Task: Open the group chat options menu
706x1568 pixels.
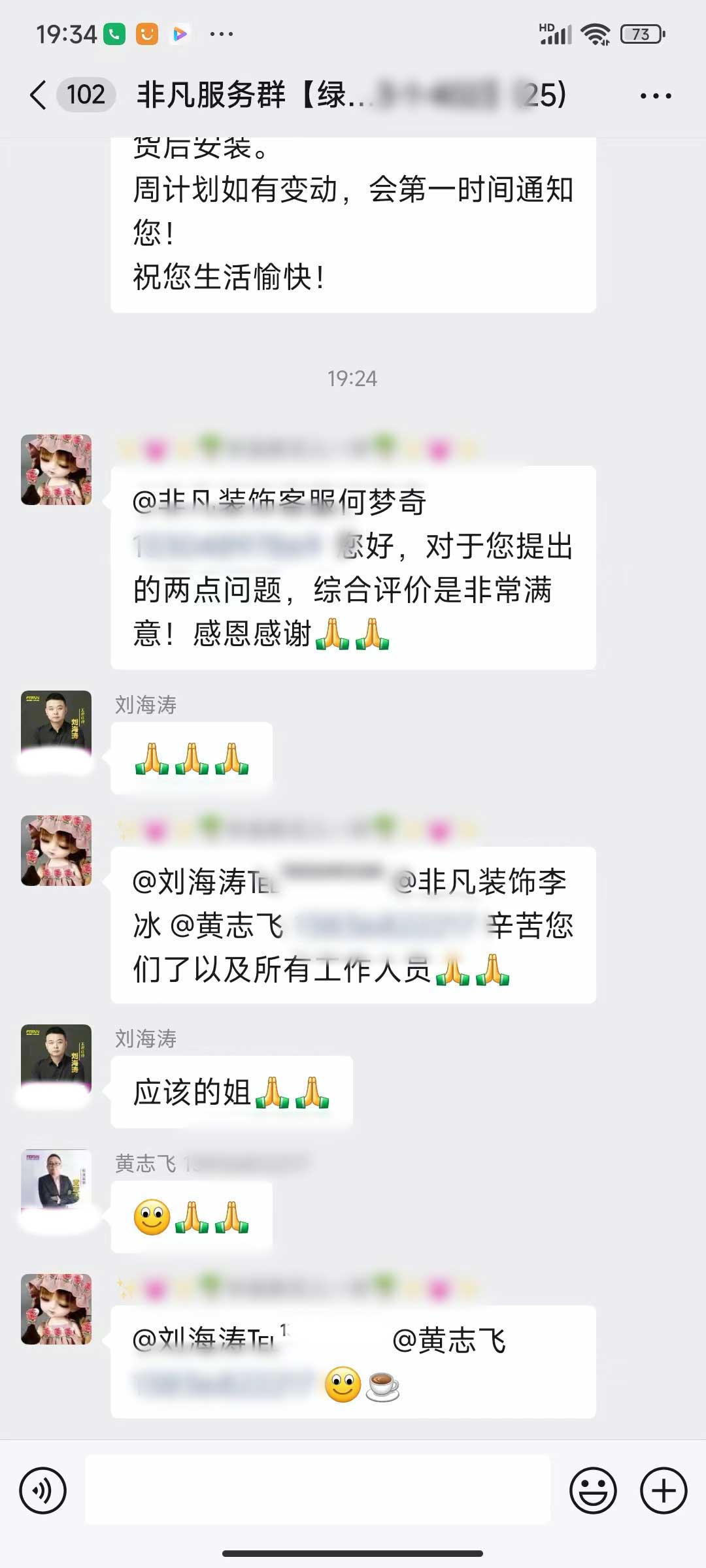Action: (655, 96)
